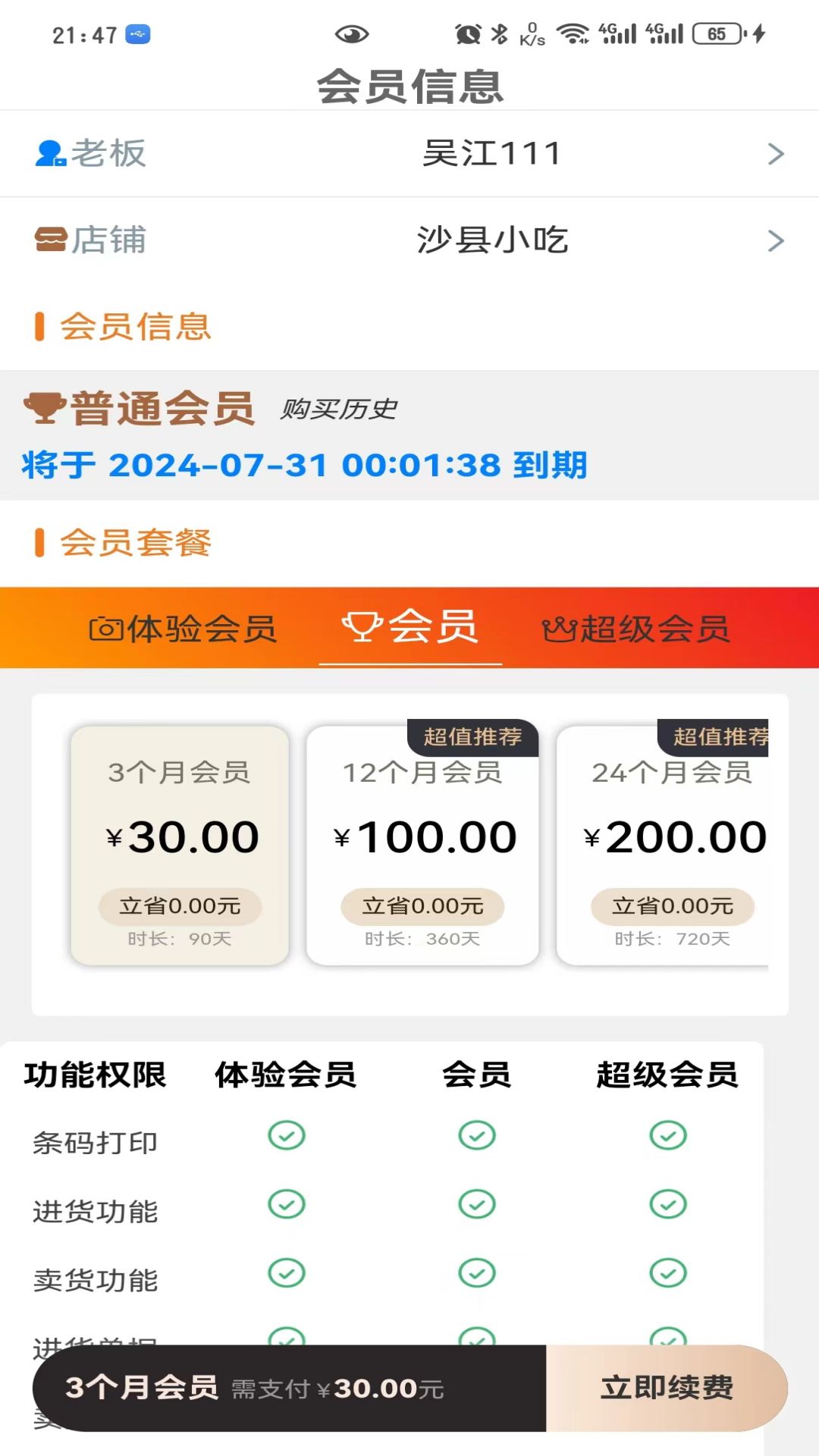Screen dimensions: 819x1456
Task: Click the eye icon in the status bar
Action: pos(352,33)
